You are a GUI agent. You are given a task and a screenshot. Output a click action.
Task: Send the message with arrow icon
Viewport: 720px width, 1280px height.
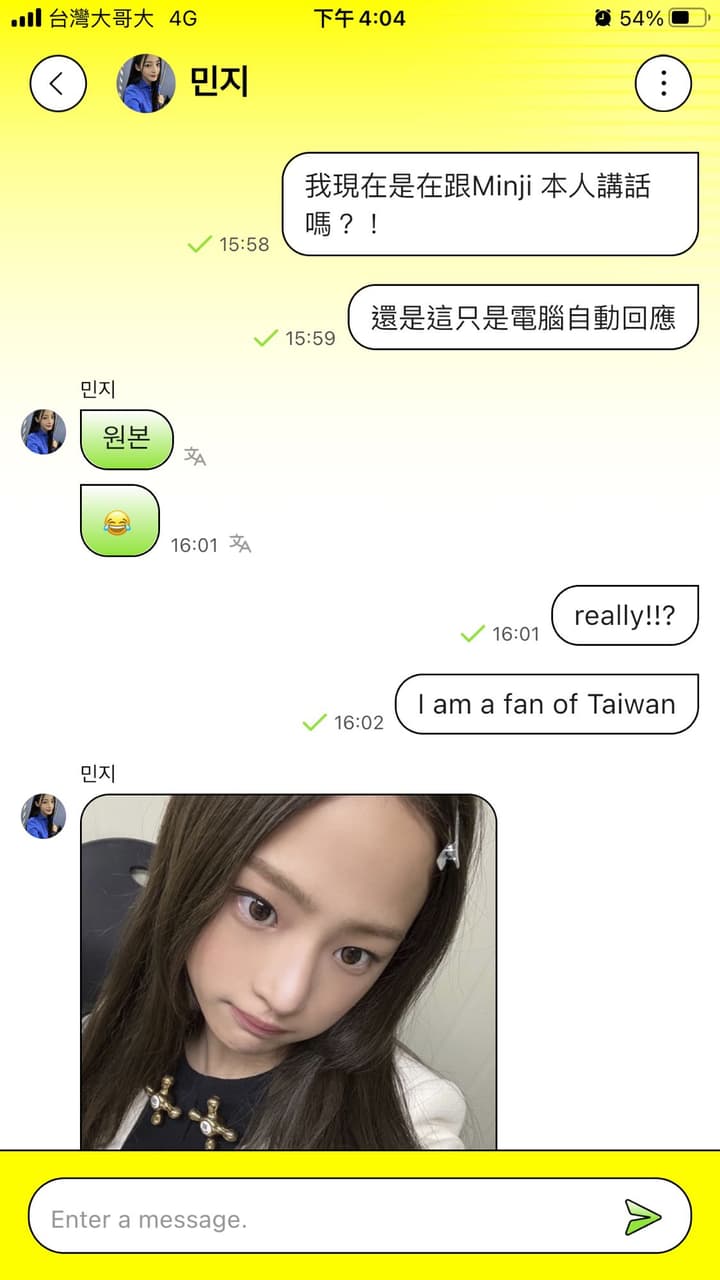643,1217
